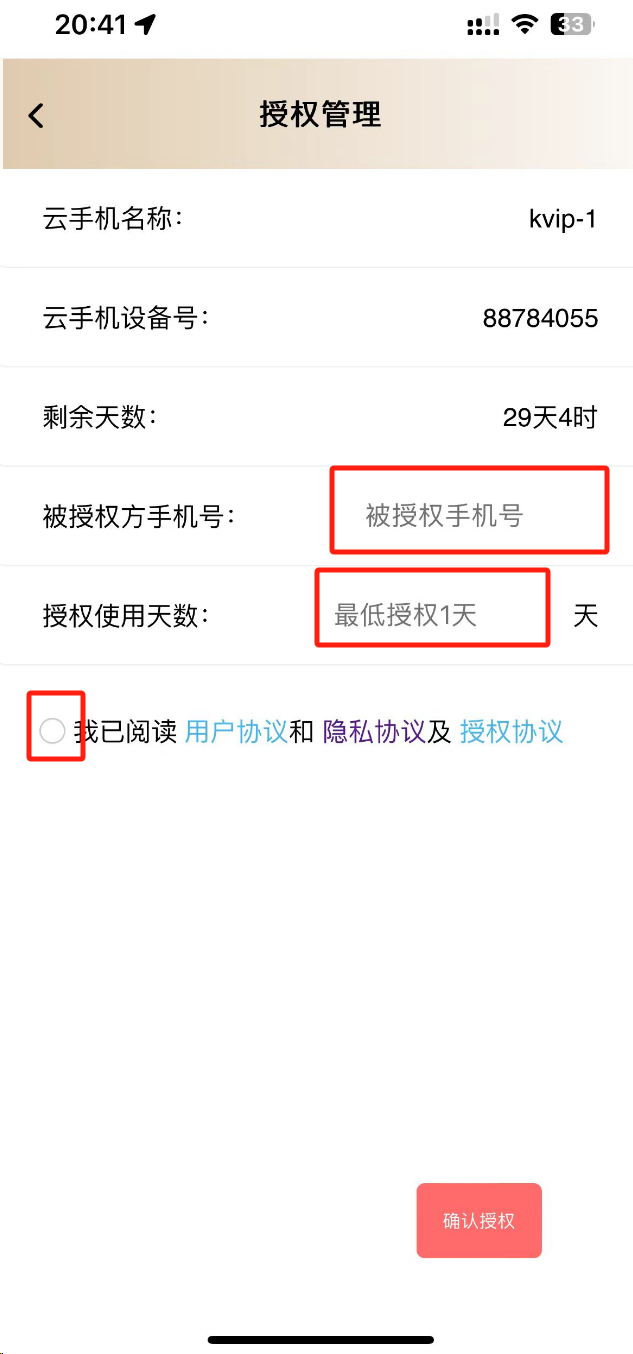The image size is (633, 1354).
Task: Check the 我已阅读 agreement circle
Action: click(x=52, y=732)
